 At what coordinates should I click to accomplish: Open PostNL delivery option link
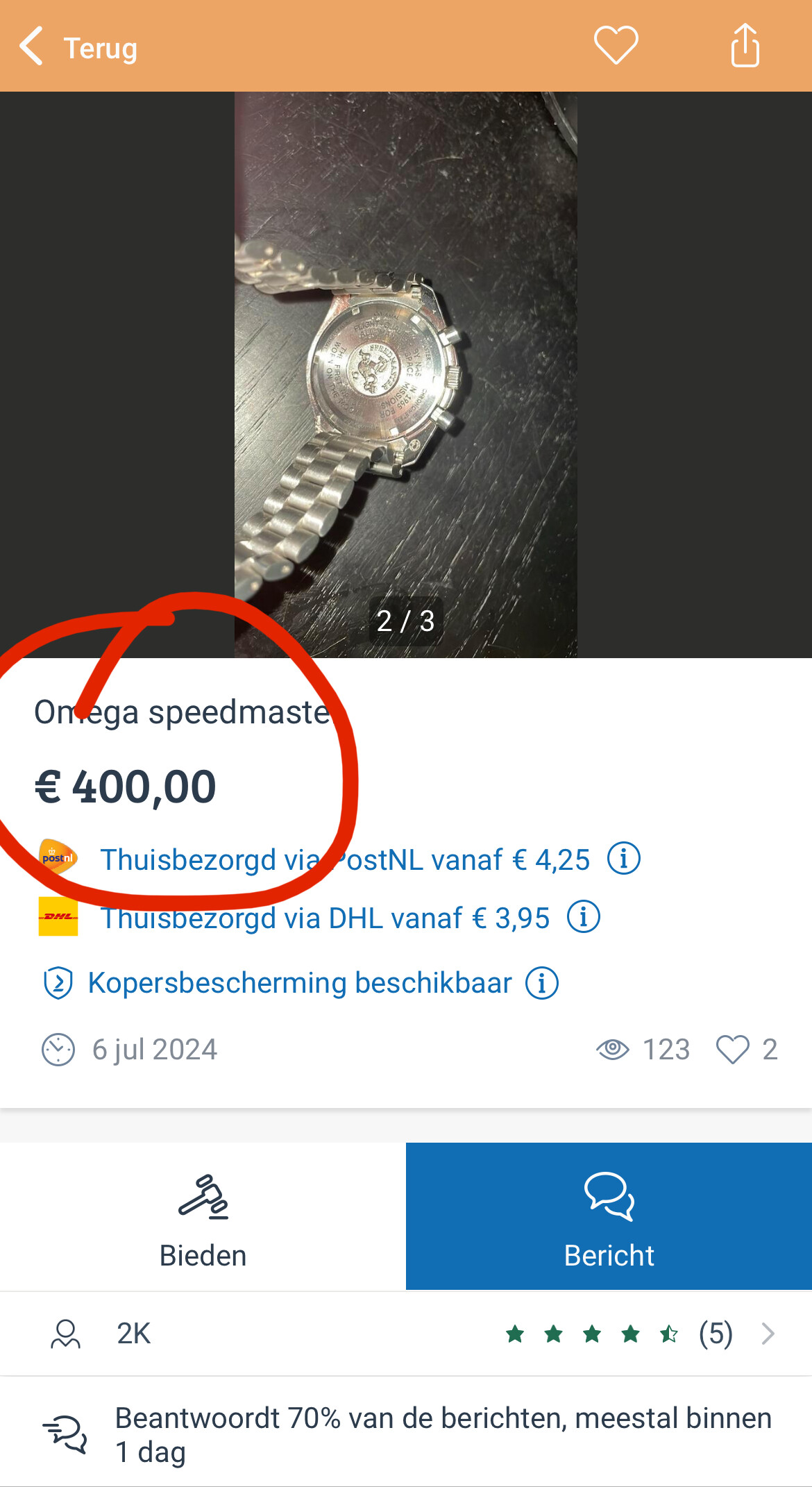click(345, 859)
